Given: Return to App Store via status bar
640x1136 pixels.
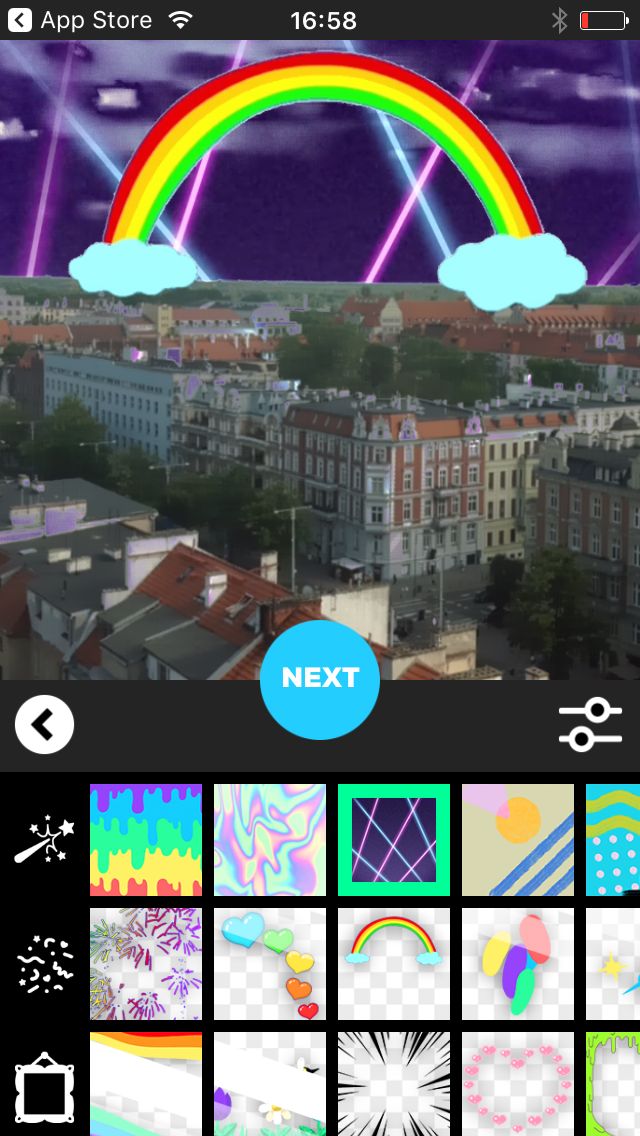Looking at the screenshot, I should point(80,20).
